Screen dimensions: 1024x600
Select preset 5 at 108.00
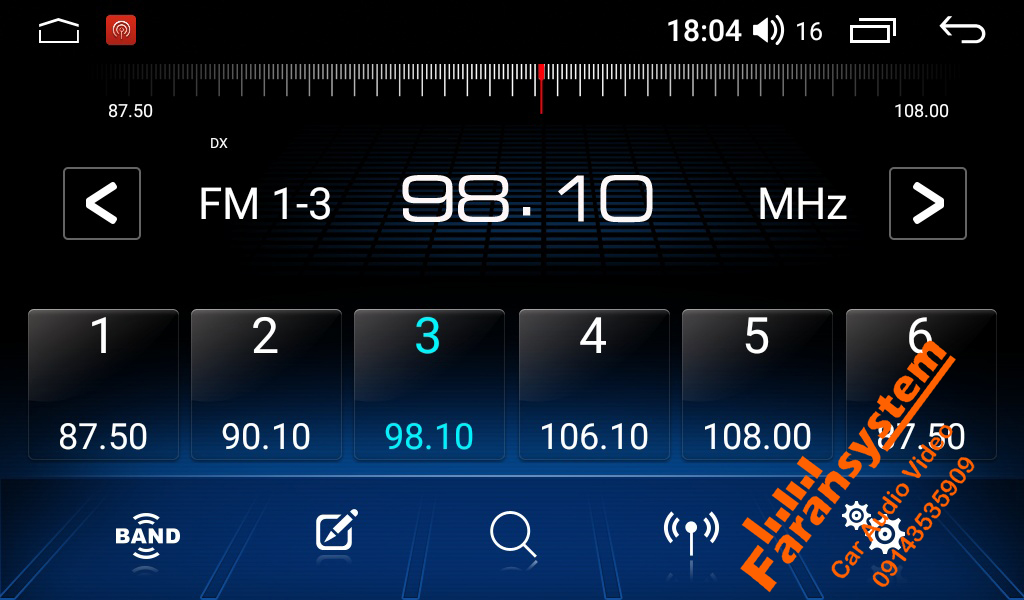pyautogui.click(x=757, y=385)
